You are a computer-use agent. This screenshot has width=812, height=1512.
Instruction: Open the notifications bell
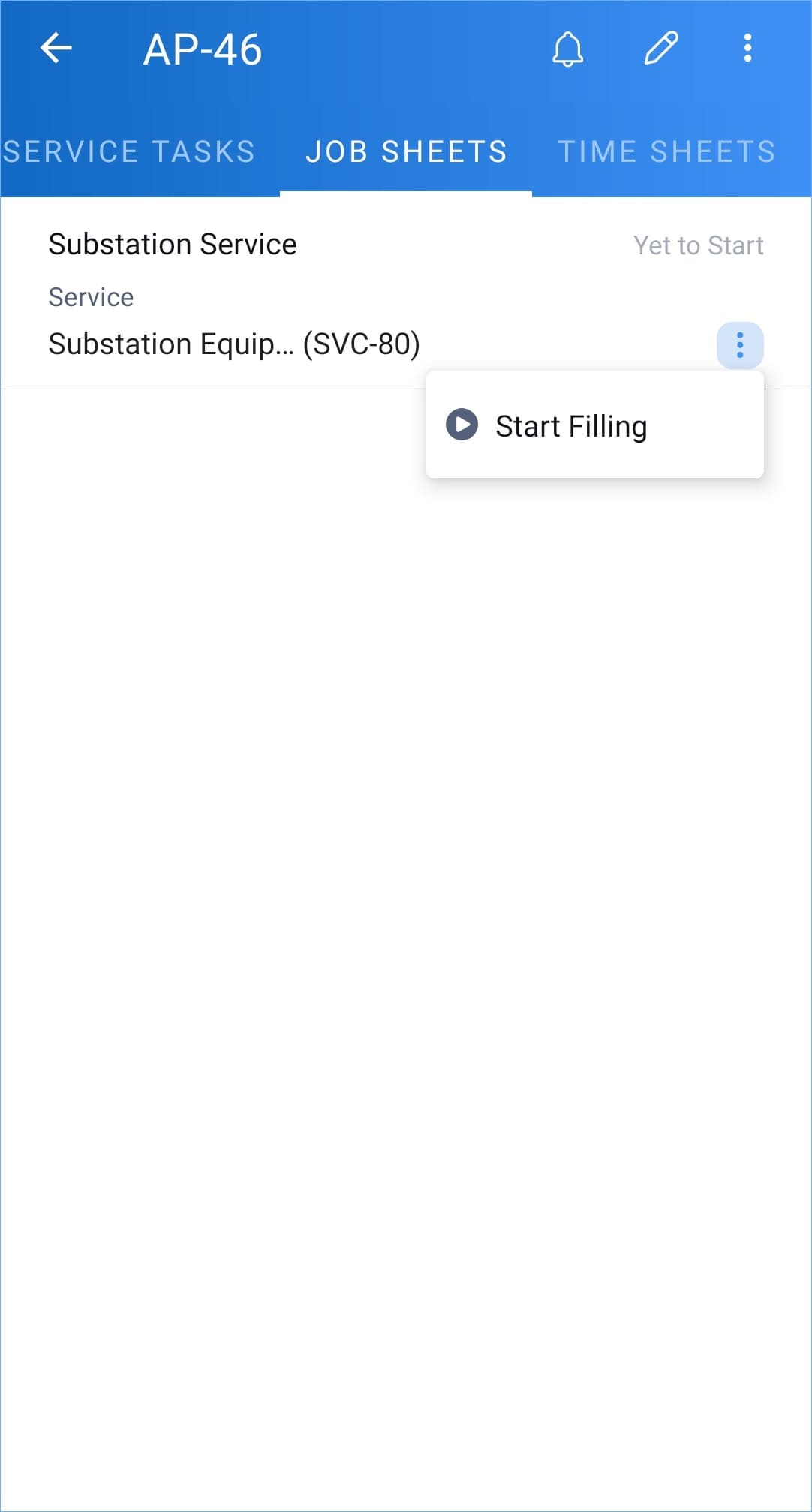[x=567, y=49]
